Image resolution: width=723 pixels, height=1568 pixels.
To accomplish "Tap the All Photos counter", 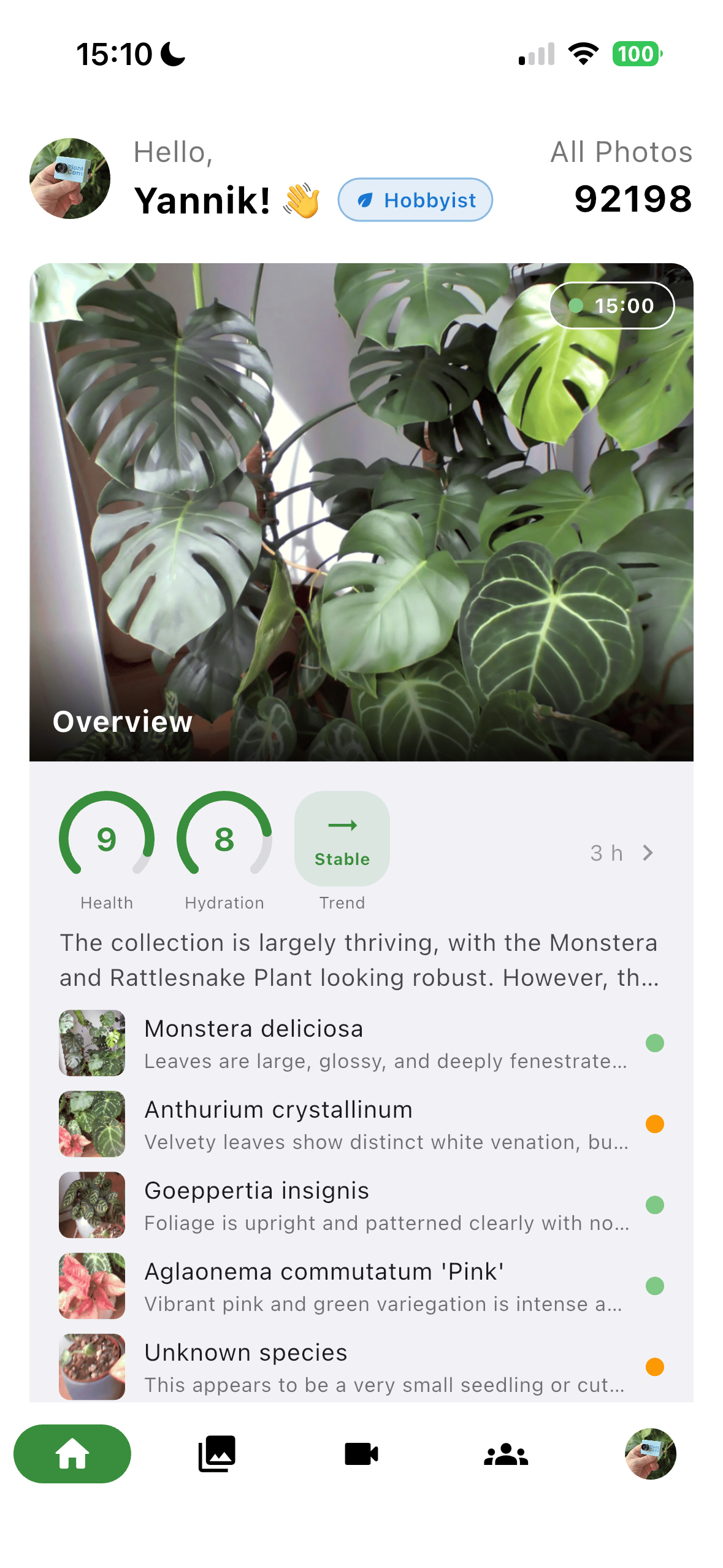I will click(x=621, y=177).
